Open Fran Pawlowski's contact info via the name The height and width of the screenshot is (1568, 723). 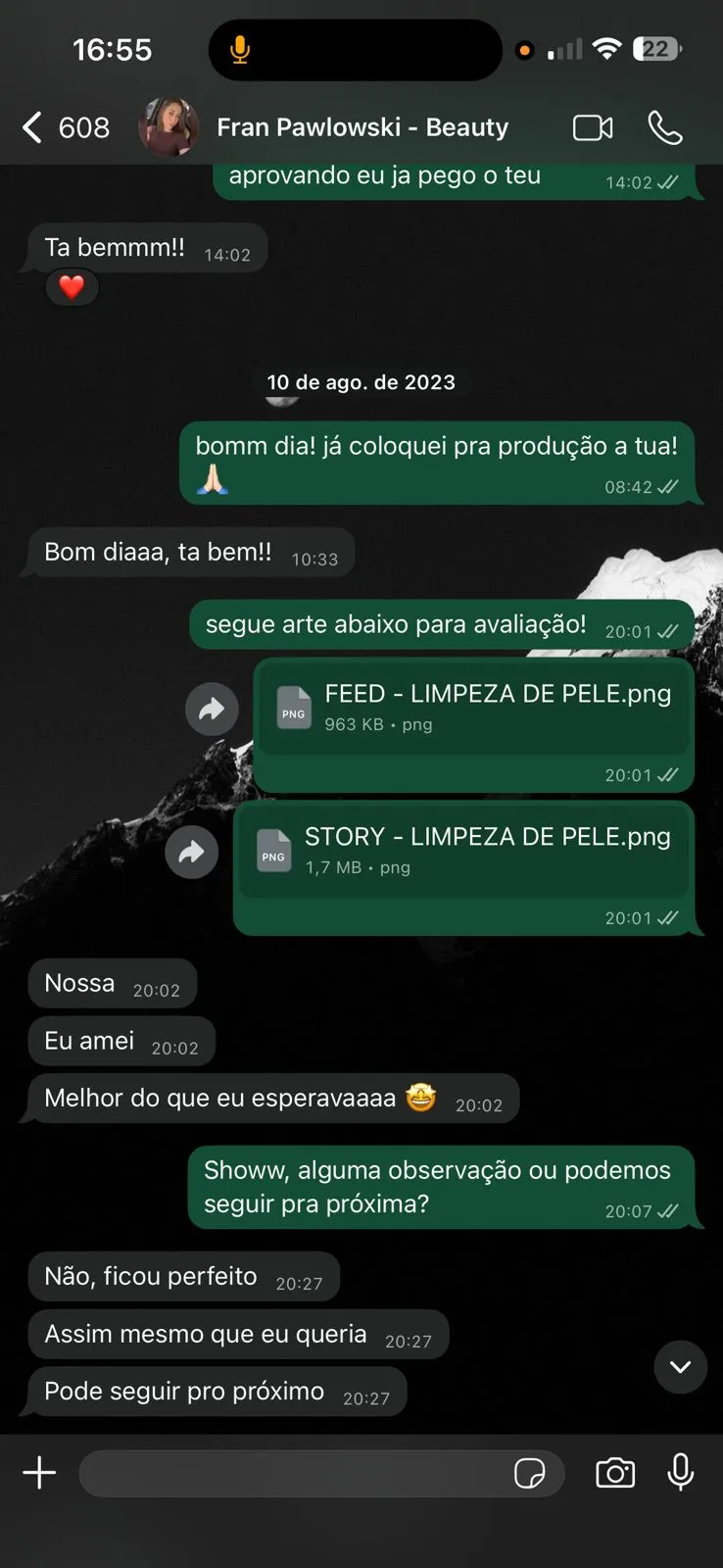pos(363,126)
